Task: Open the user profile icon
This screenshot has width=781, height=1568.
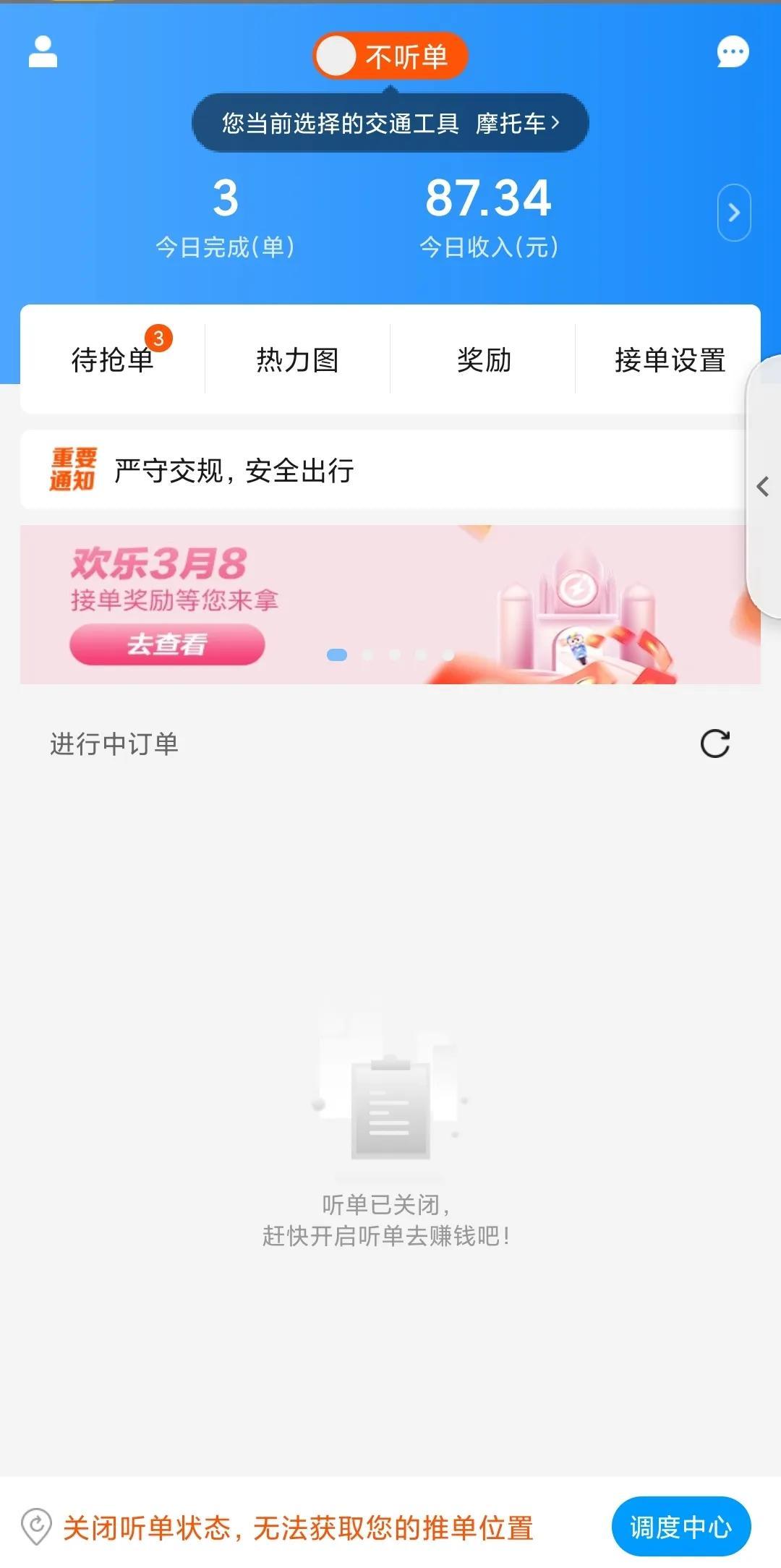Action: click(x=43, y=52)
